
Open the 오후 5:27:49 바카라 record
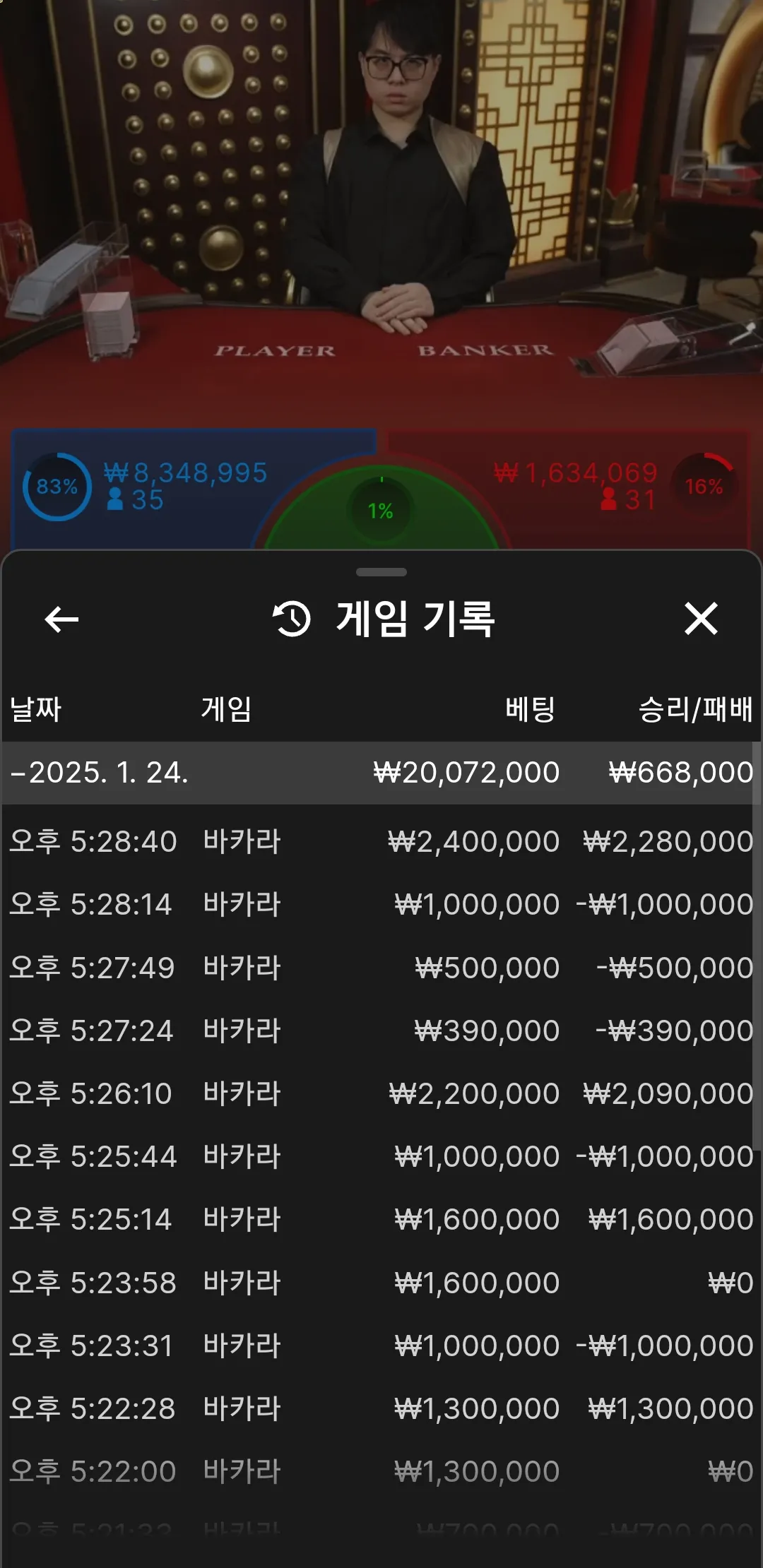click(x=381, y=968)
